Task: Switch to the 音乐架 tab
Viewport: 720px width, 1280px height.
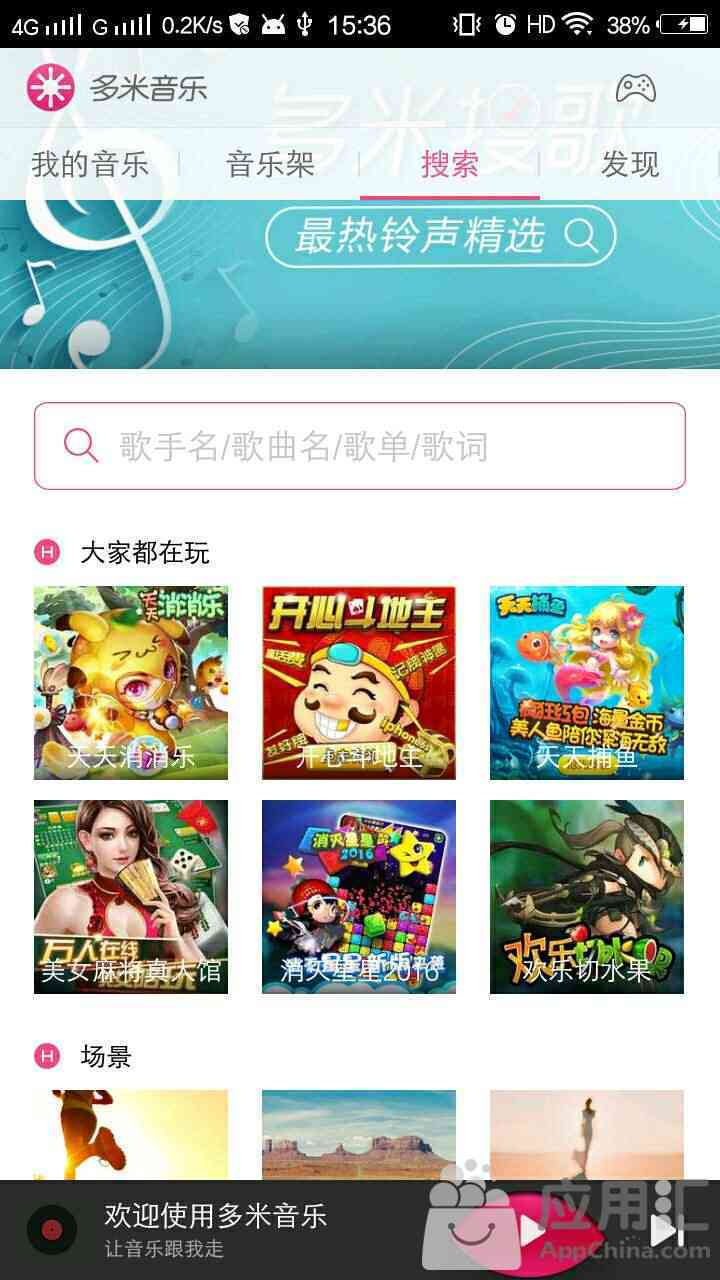Action: pyautogui.click(x=270, y=164)
